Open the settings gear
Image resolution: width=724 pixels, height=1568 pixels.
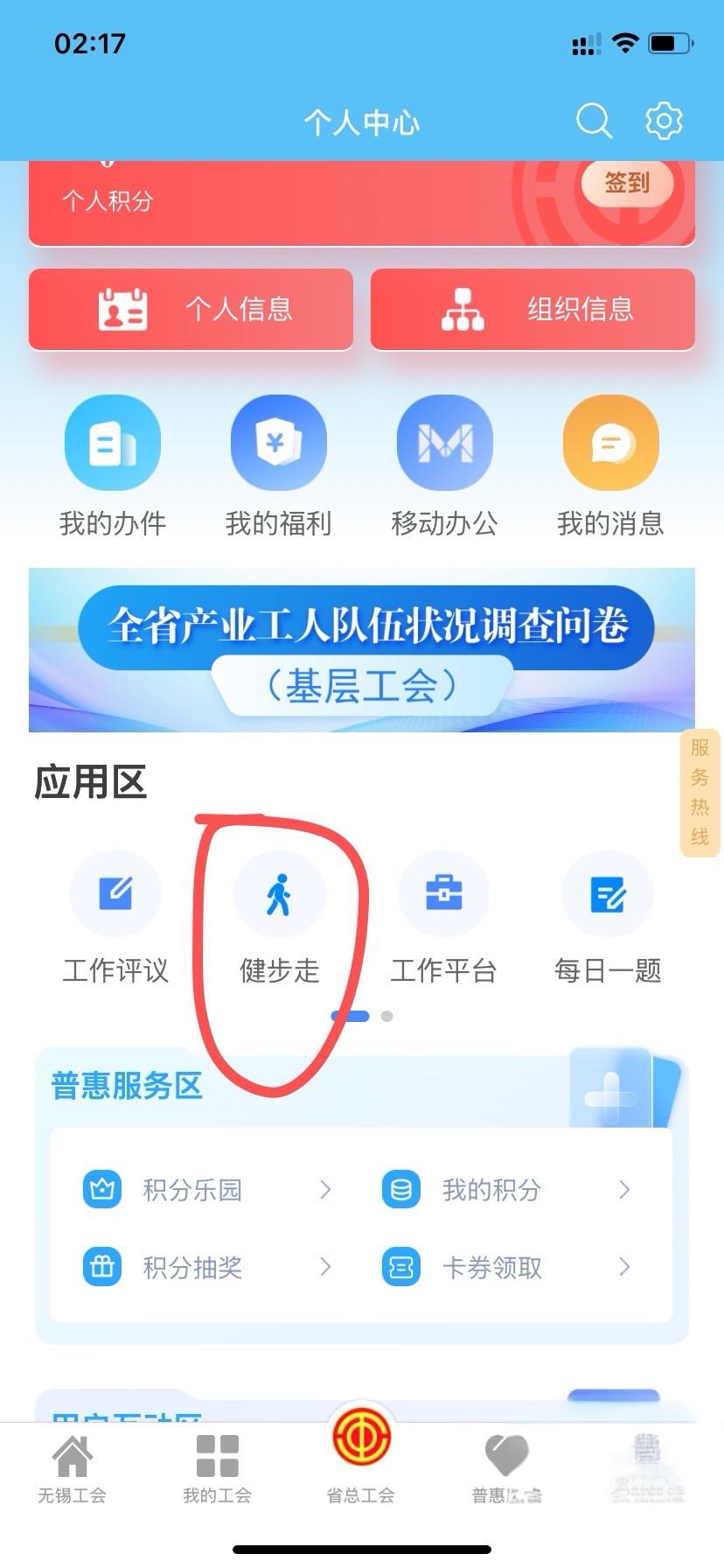pyautogui.click(x=664, y=121)
